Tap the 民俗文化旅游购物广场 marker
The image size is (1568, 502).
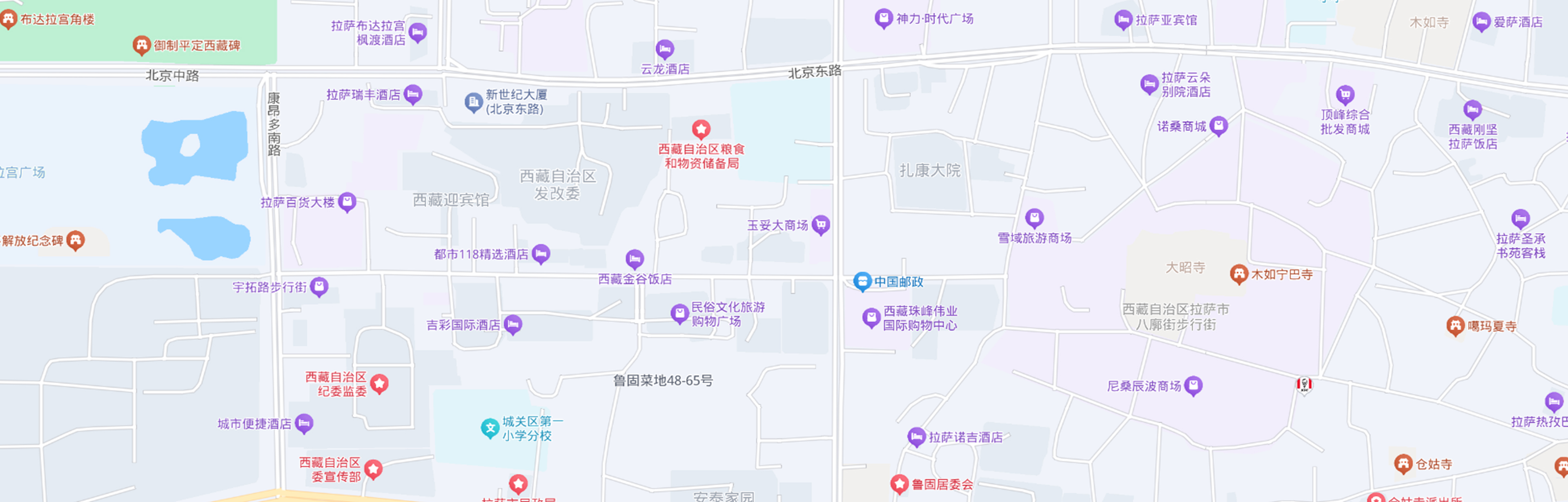[679, 313]
